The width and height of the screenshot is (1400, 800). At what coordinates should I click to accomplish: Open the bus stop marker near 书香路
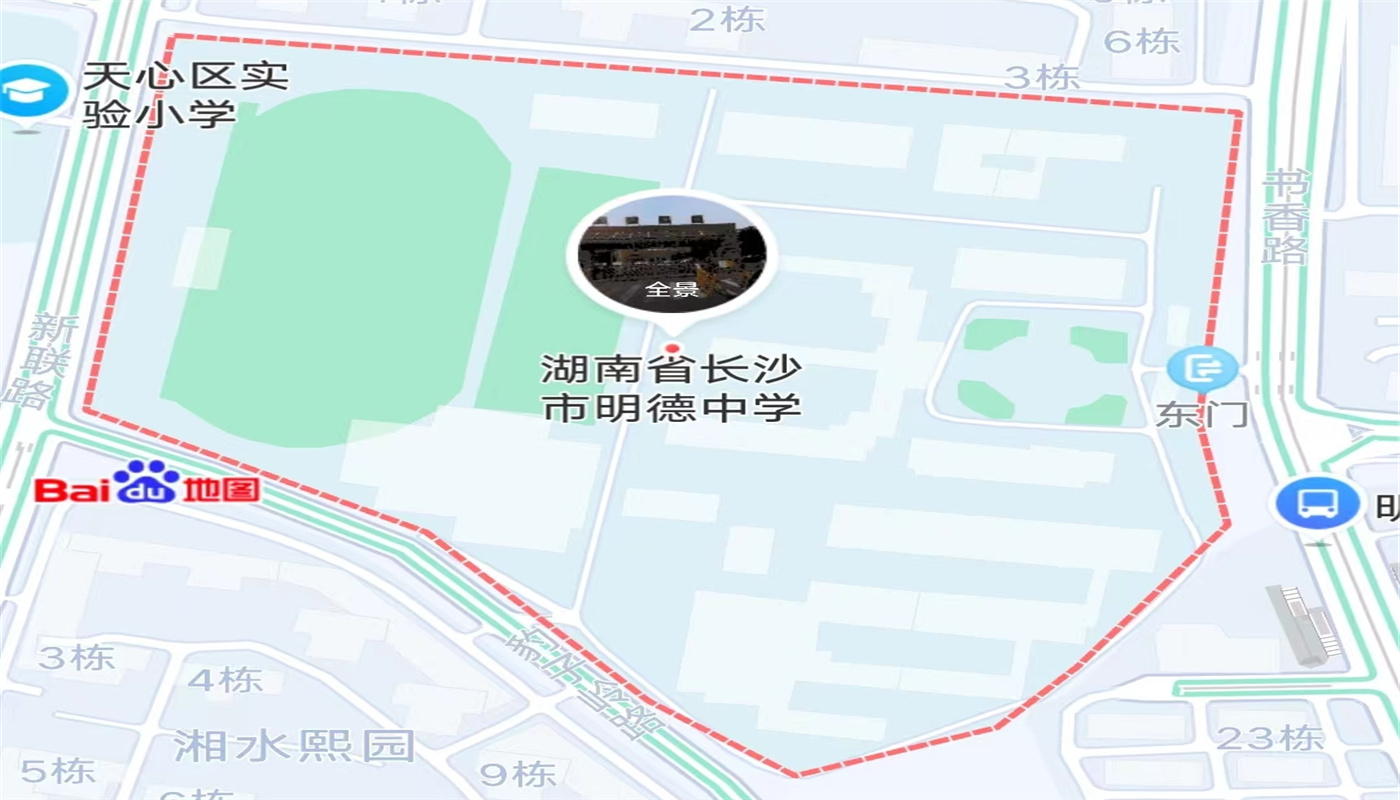(x=1317, y=502)
